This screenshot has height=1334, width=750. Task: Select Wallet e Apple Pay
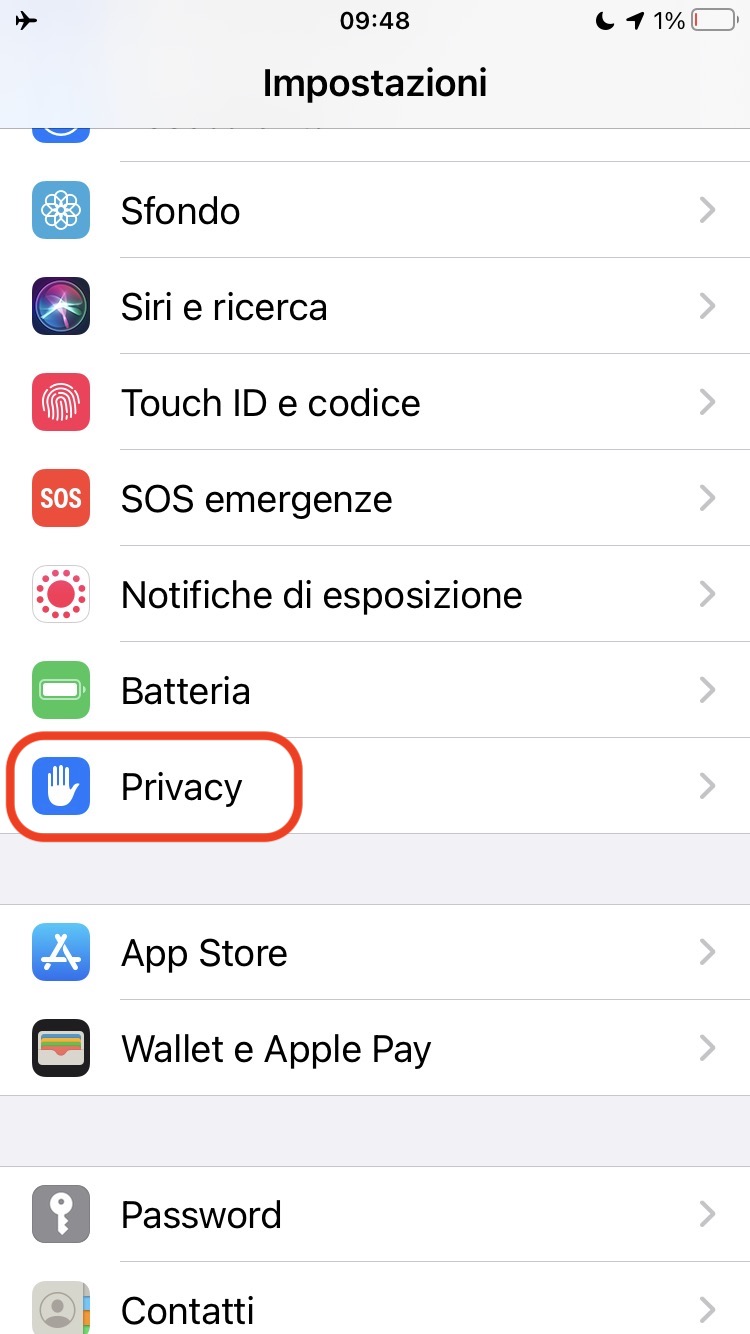375,1049
